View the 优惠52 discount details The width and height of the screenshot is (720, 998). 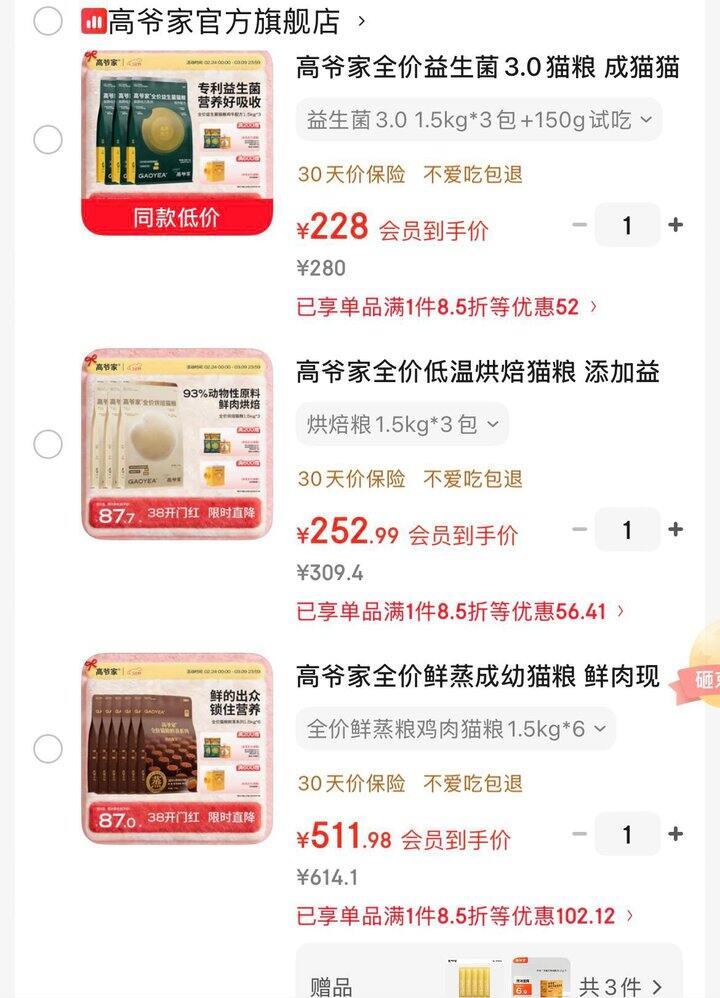pyautogui.click(x=447, y=307)
